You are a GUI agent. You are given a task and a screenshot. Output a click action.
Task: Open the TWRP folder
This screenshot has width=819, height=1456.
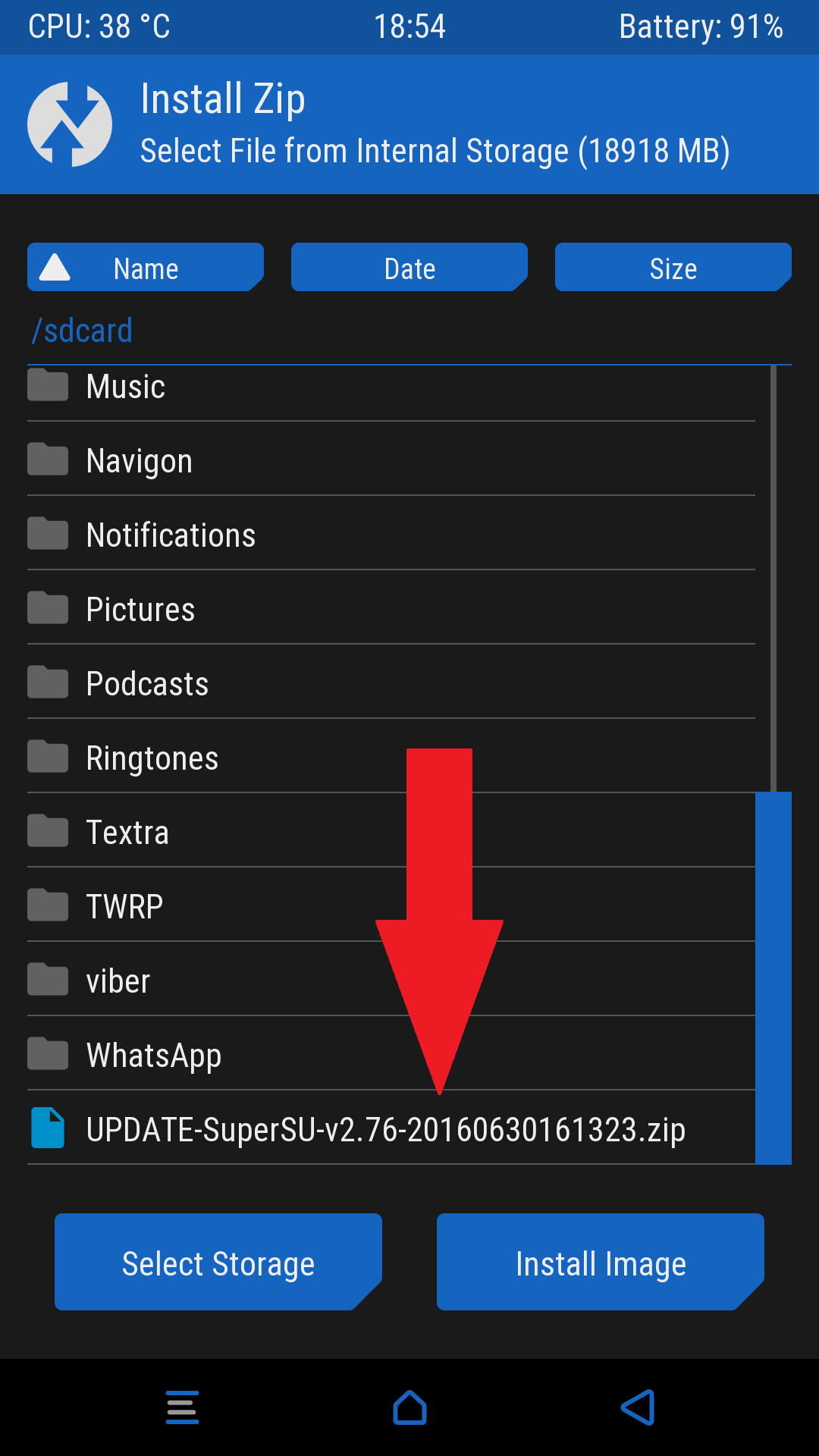(x=124, y=907)
